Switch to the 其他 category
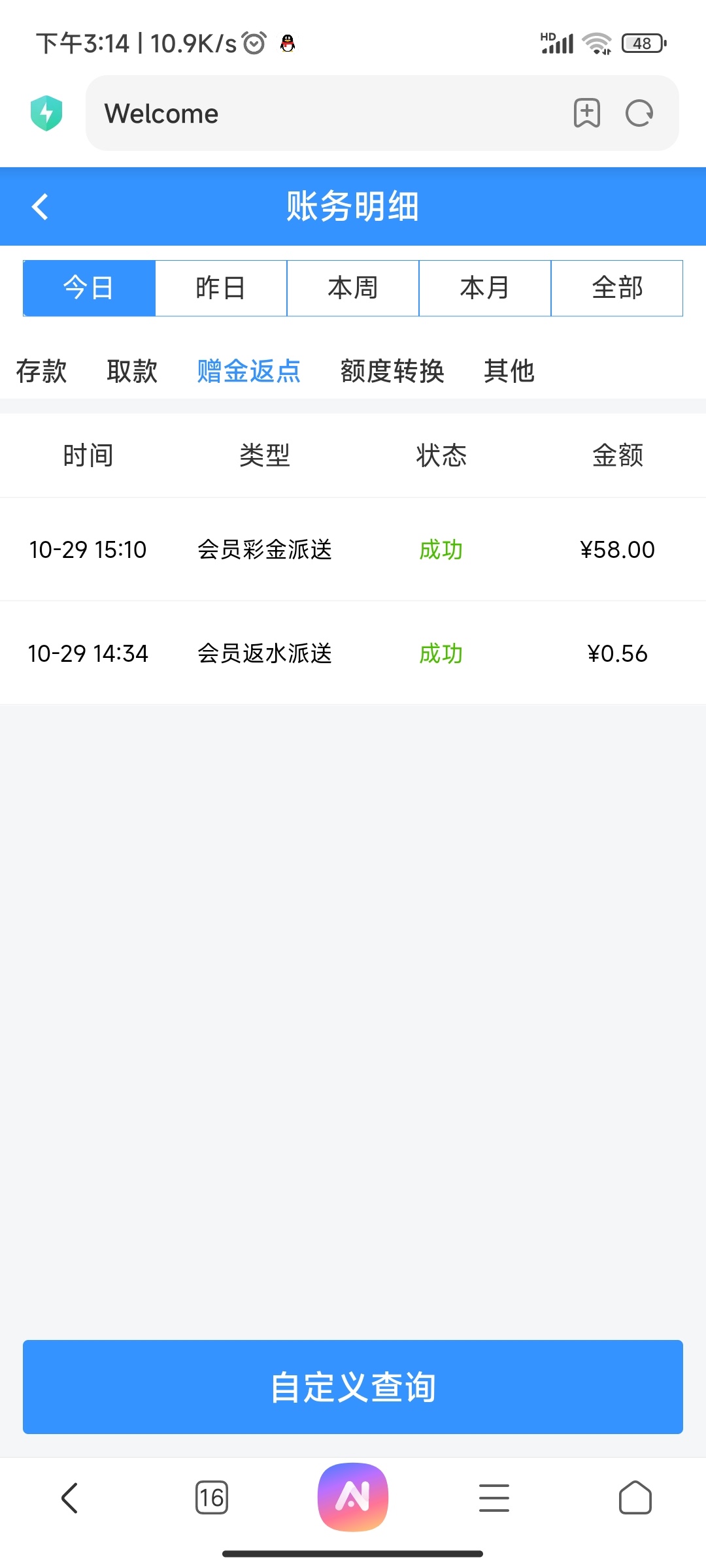The image size is (706, 1568). [509, 371]
